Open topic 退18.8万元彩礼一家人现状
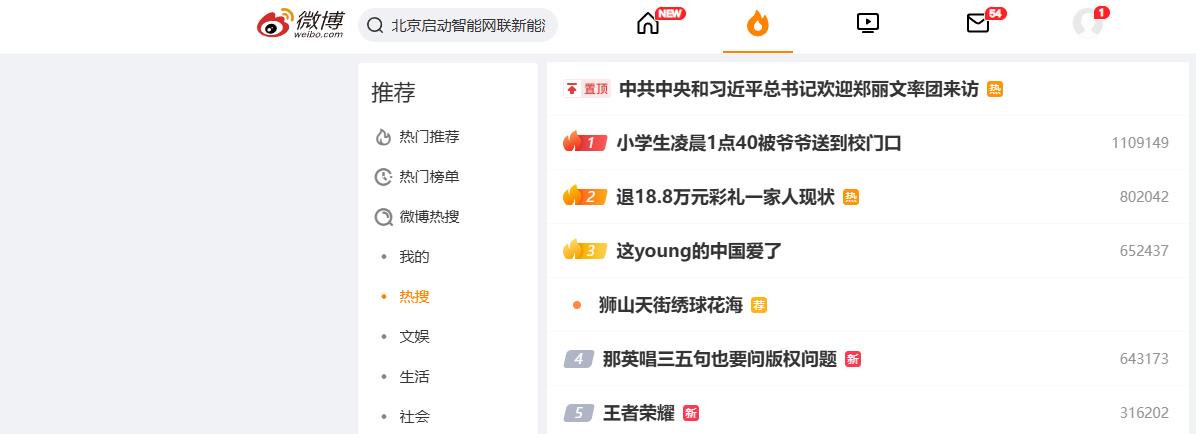The image size is (1196, 434). (x=725, y=197)
